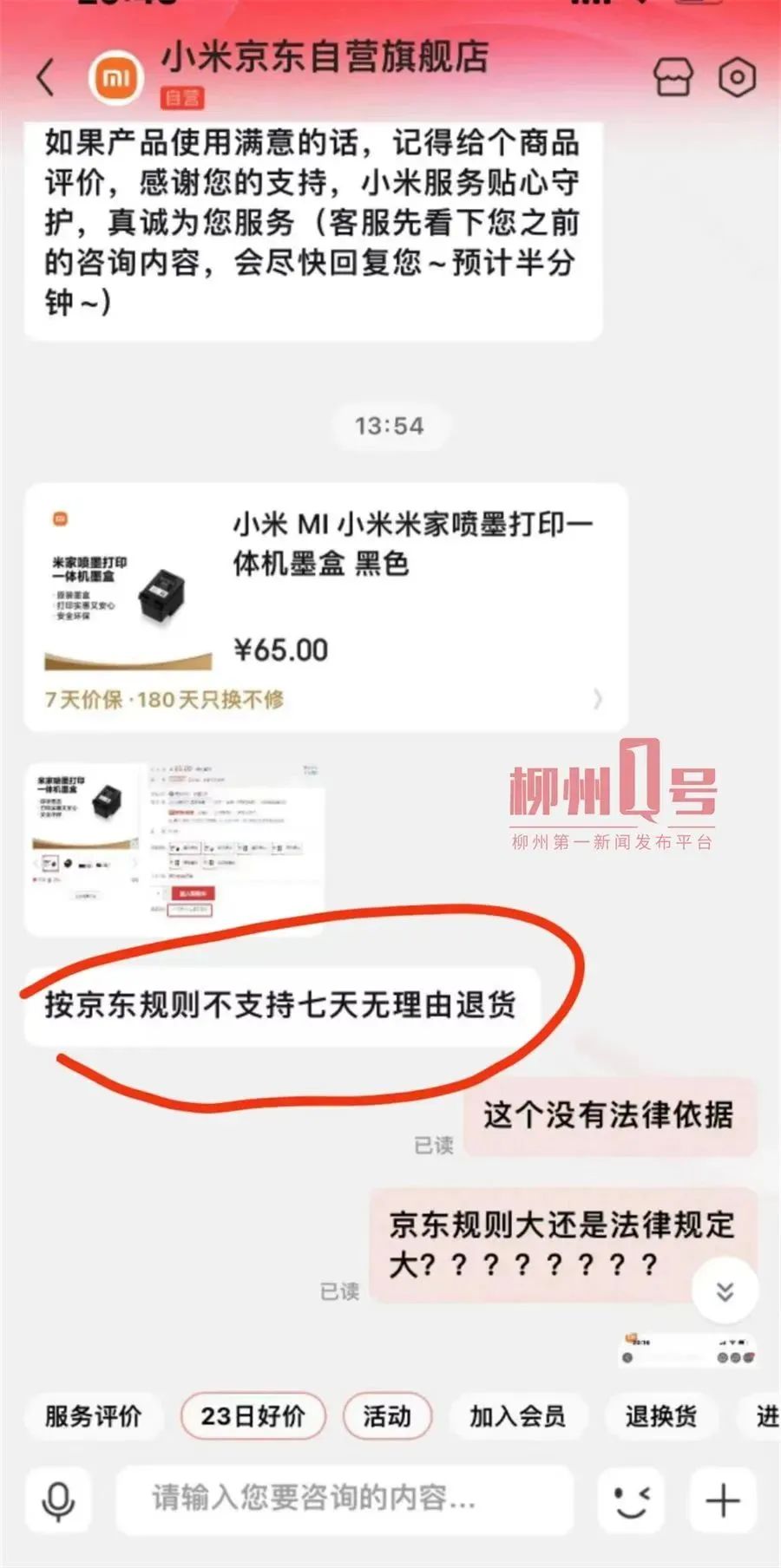This screenshot has width=781, height=1568.
Task: Open the 退换货 chip
Action: coord(660,1416)
